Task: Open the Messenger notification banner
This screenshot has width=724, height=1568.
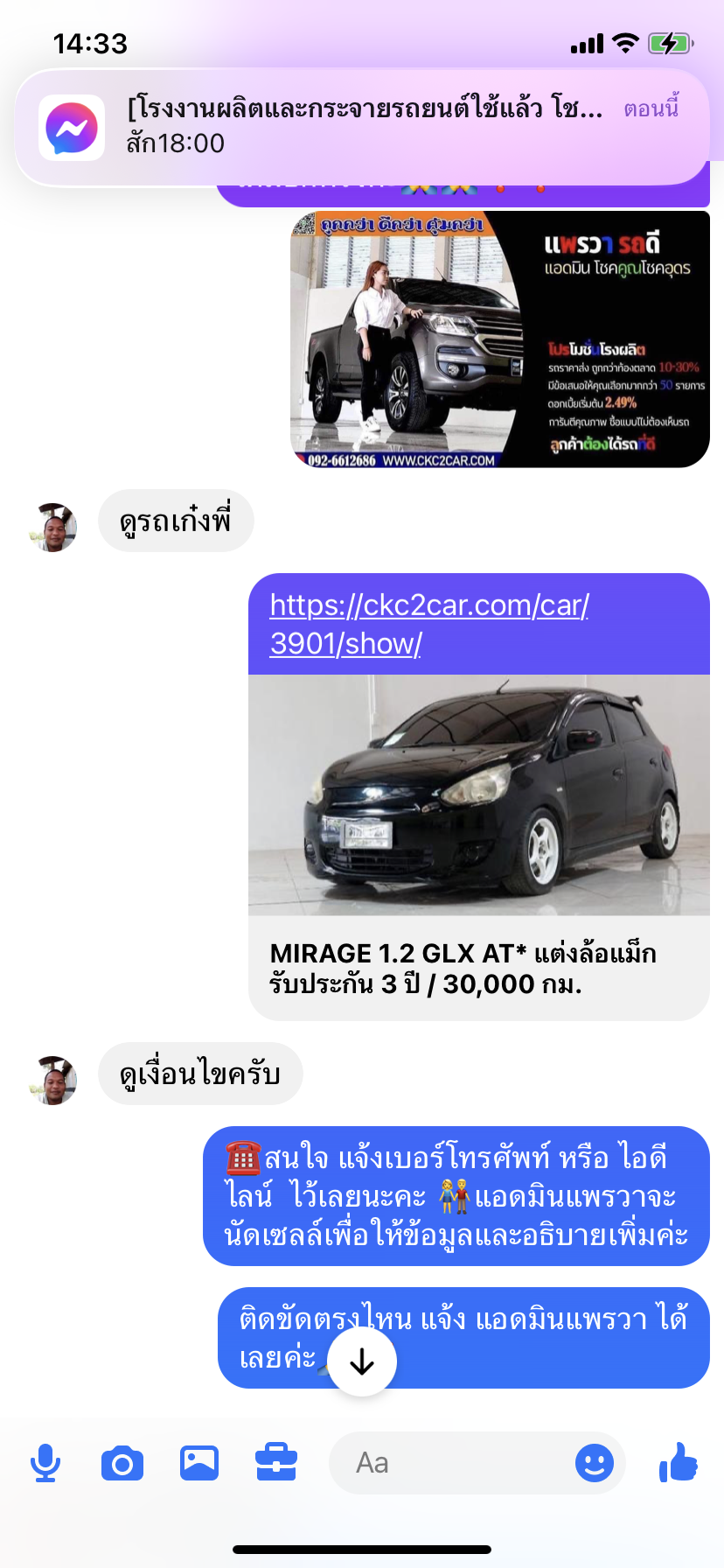Action: [362, 127]
